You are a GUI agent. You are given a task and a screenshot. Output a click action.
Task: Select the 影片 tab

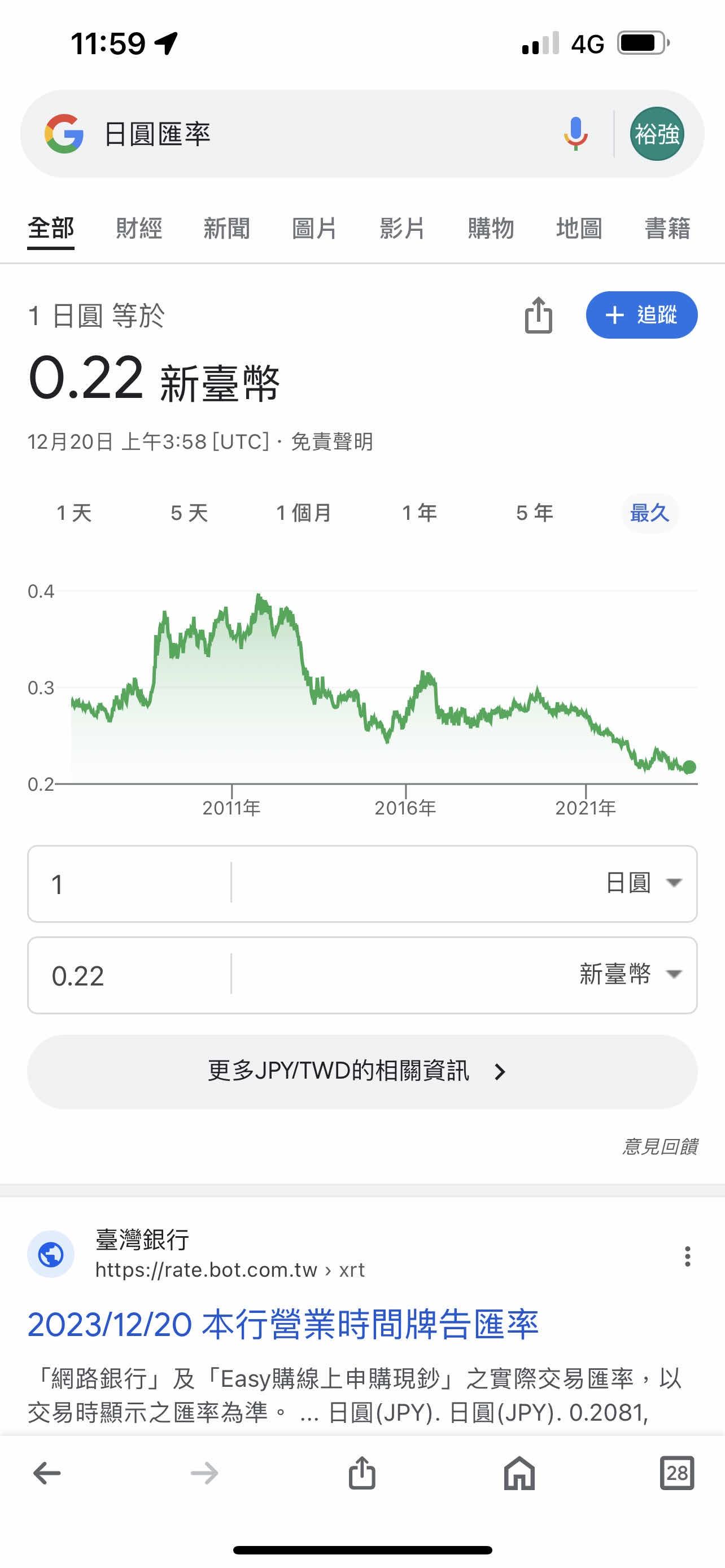[402, 229]
